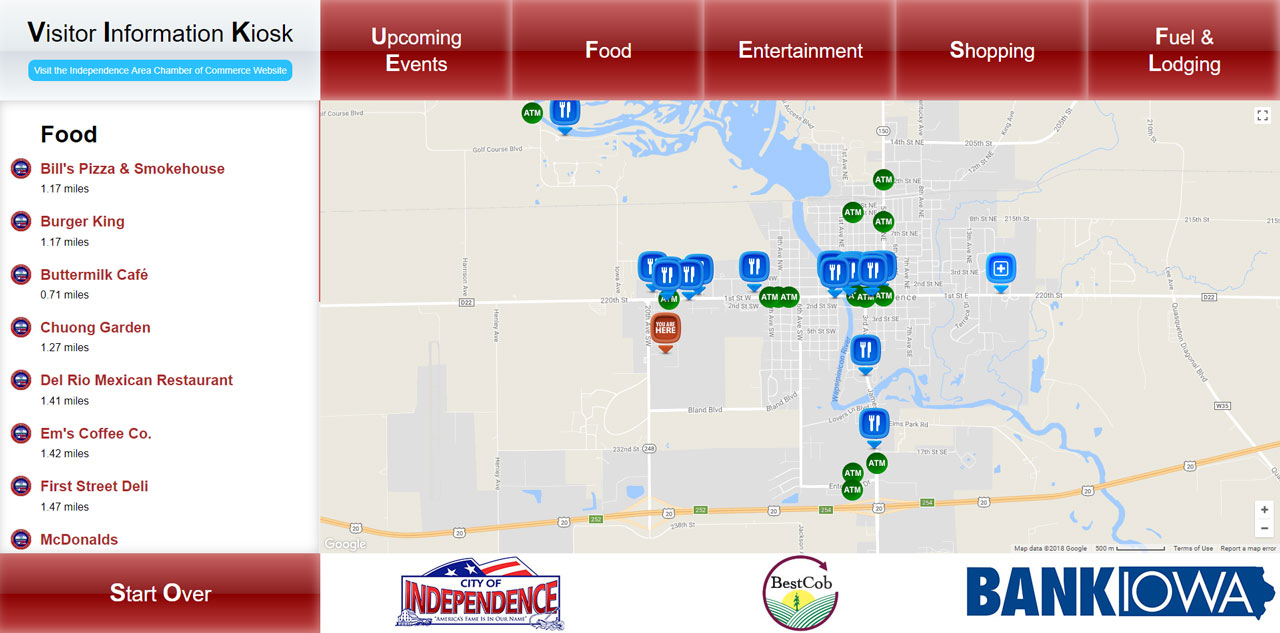The height and width of the screenshot is (633, 1280).
Task: Visit the Chamber of Commerce website button
Action: point(160,71)
